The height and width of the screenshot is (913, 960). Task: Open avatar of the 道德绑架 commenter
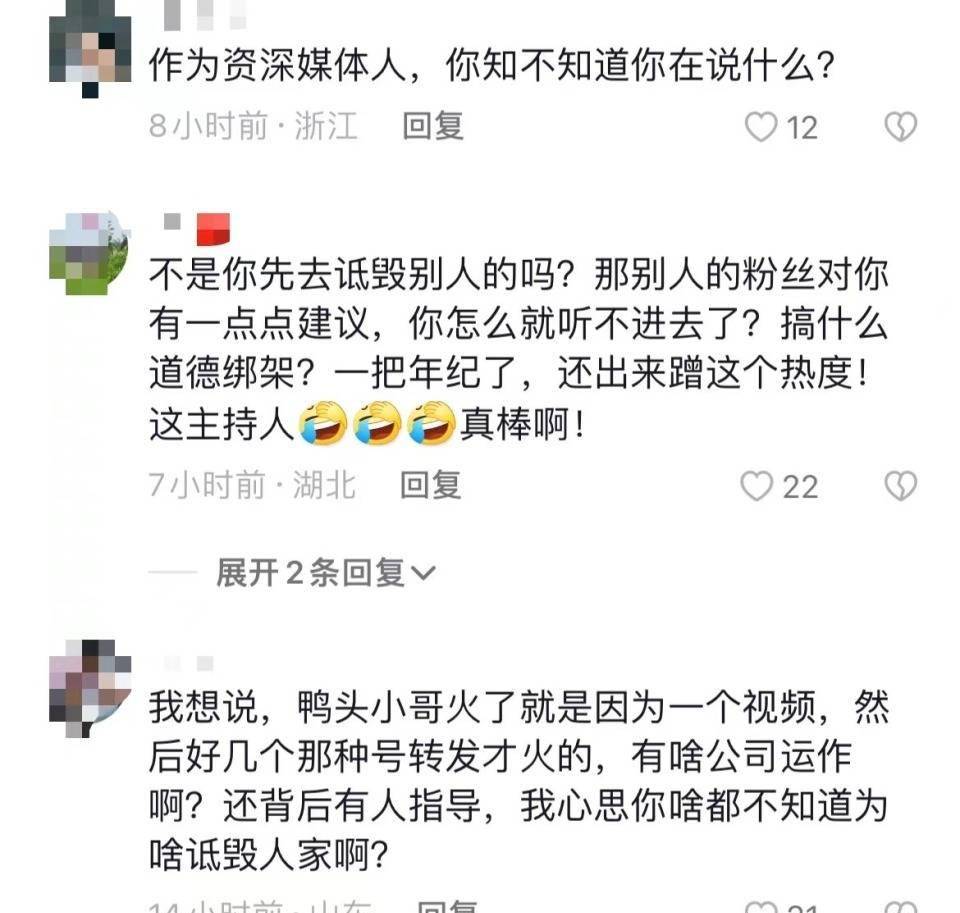[89, 252]
